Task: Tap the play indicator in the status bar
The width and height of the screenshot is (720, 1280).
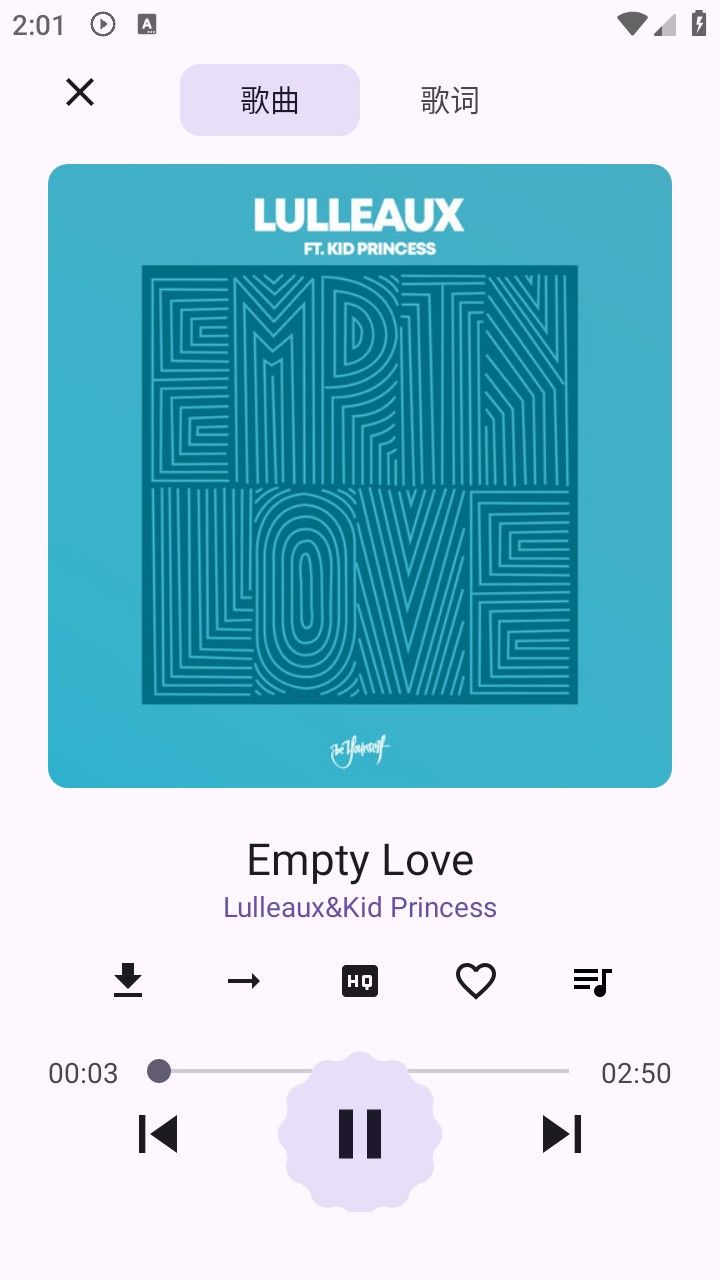Action: 102,22
